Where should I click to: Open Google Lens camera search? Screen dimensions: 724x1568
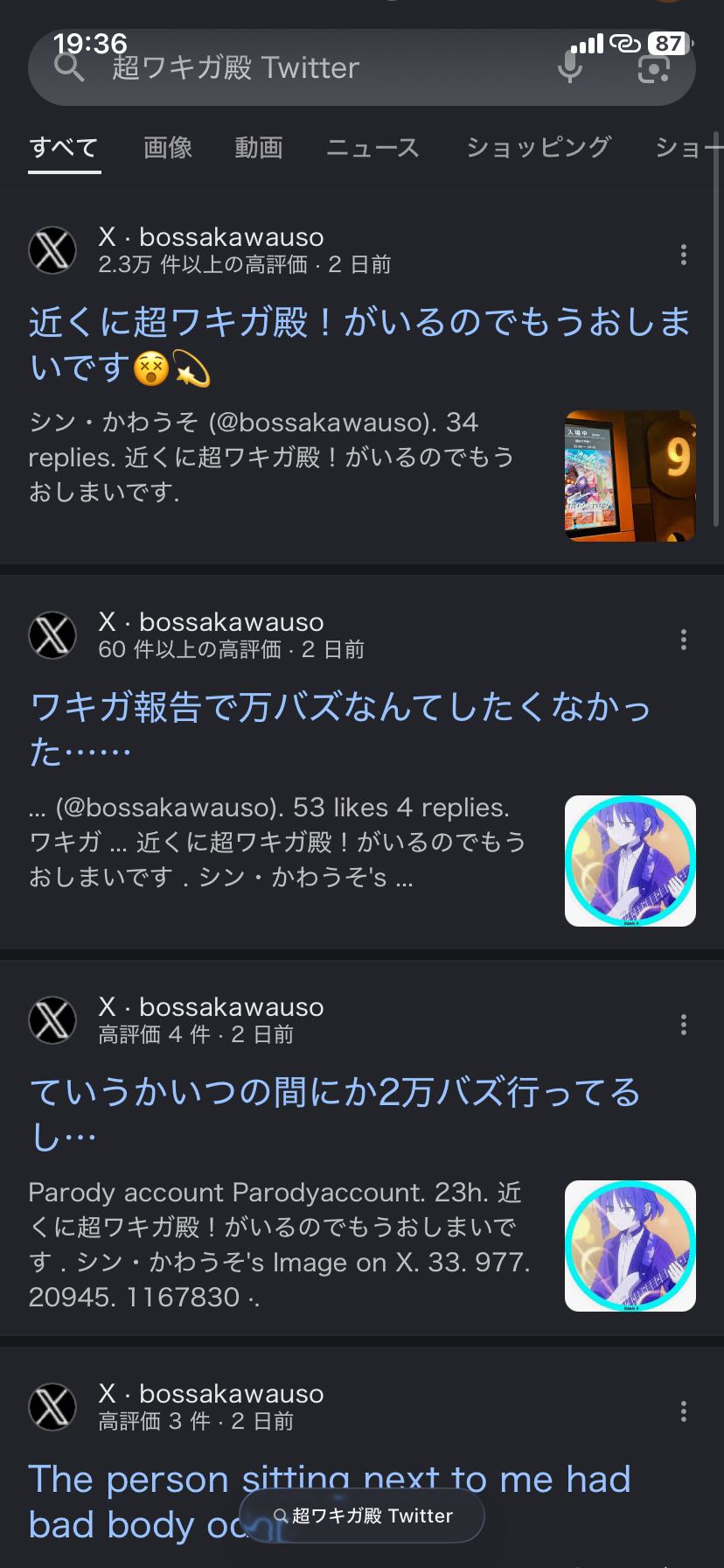[x=653, y=68]
